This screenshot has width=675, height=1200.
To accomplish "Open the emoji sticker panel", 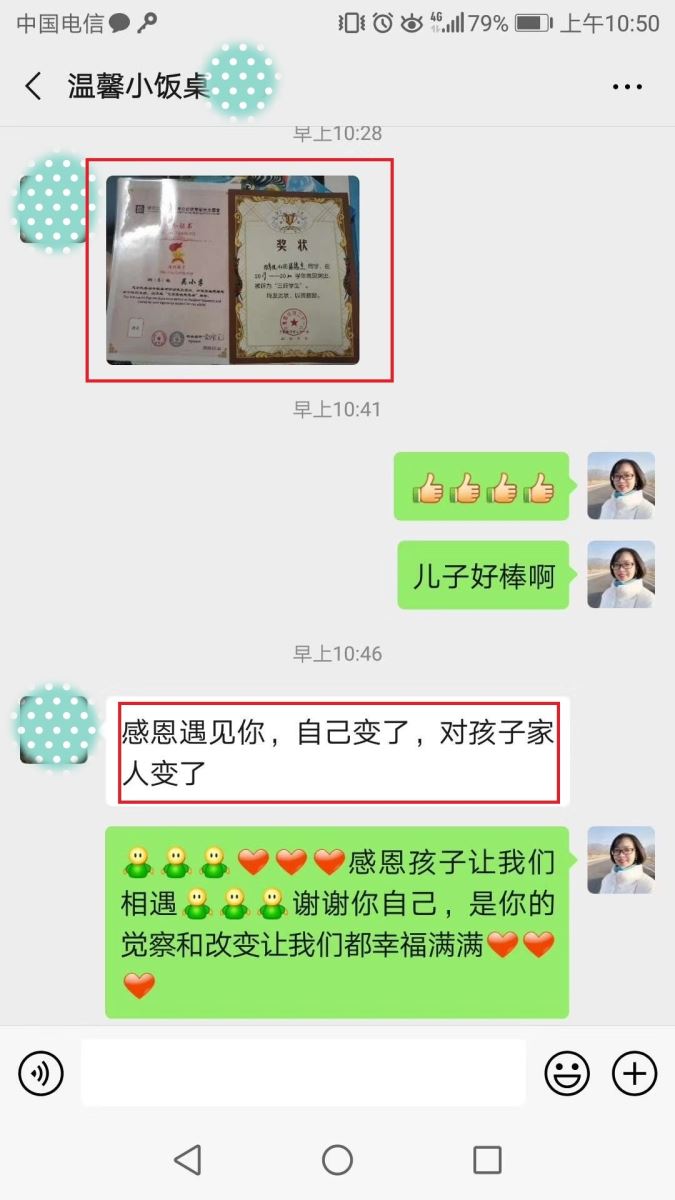I will (567, 1074).
